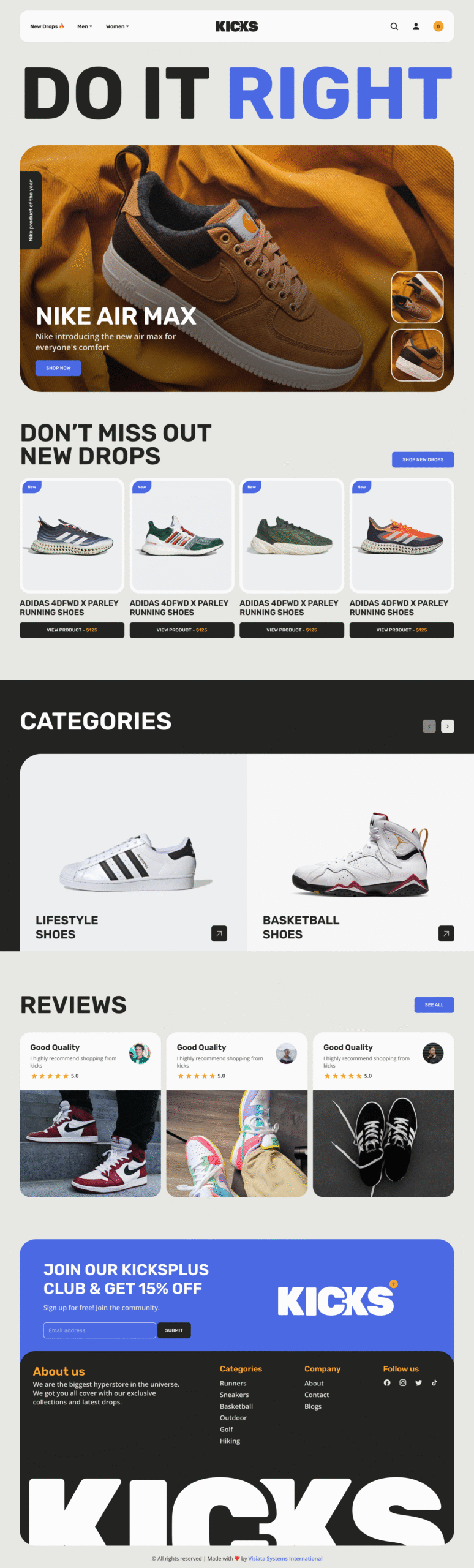Open the user account icon
The height and width of the screenshot is (1568, 474).
pyautogui.click(x=416, y=26)
